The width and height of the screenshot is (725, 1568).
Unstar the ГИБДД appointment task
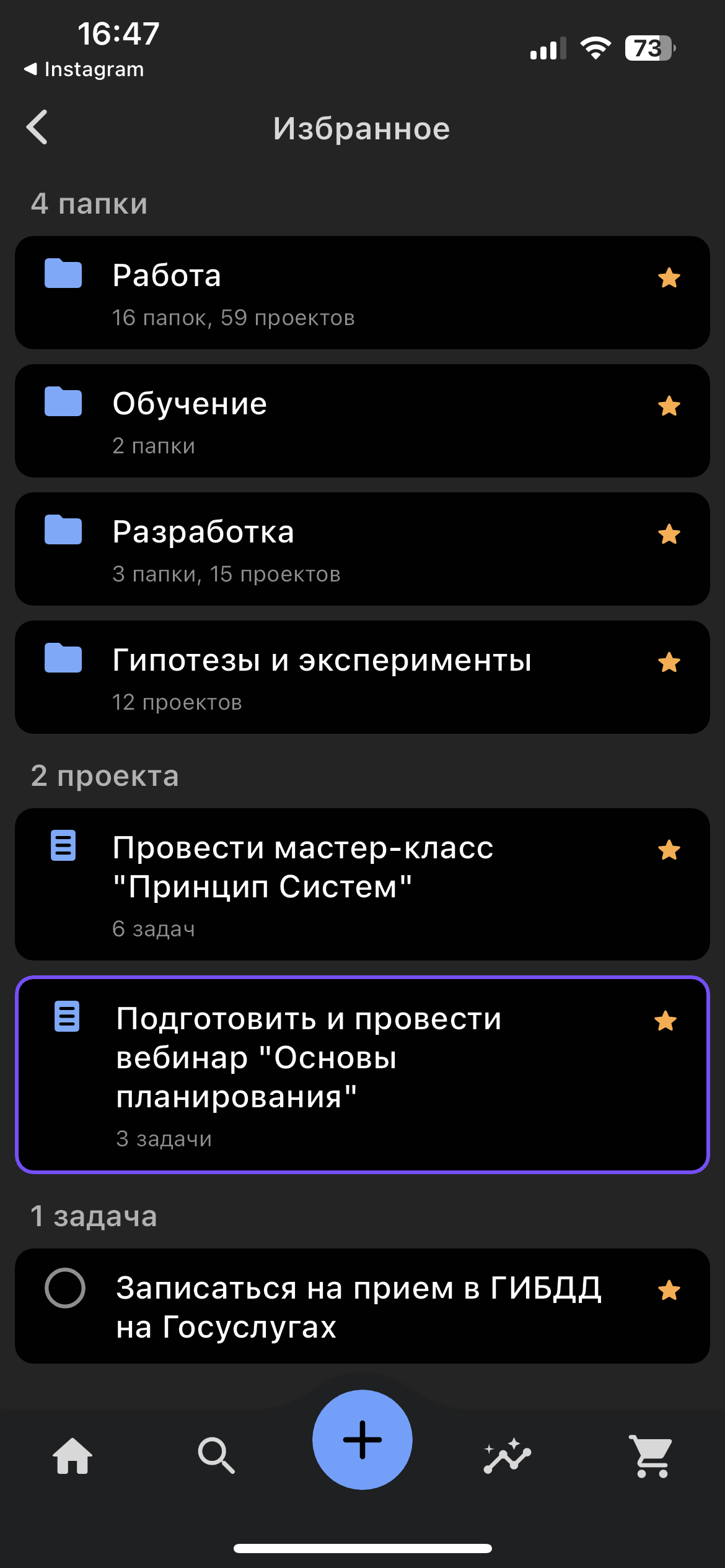[669, 1290]
